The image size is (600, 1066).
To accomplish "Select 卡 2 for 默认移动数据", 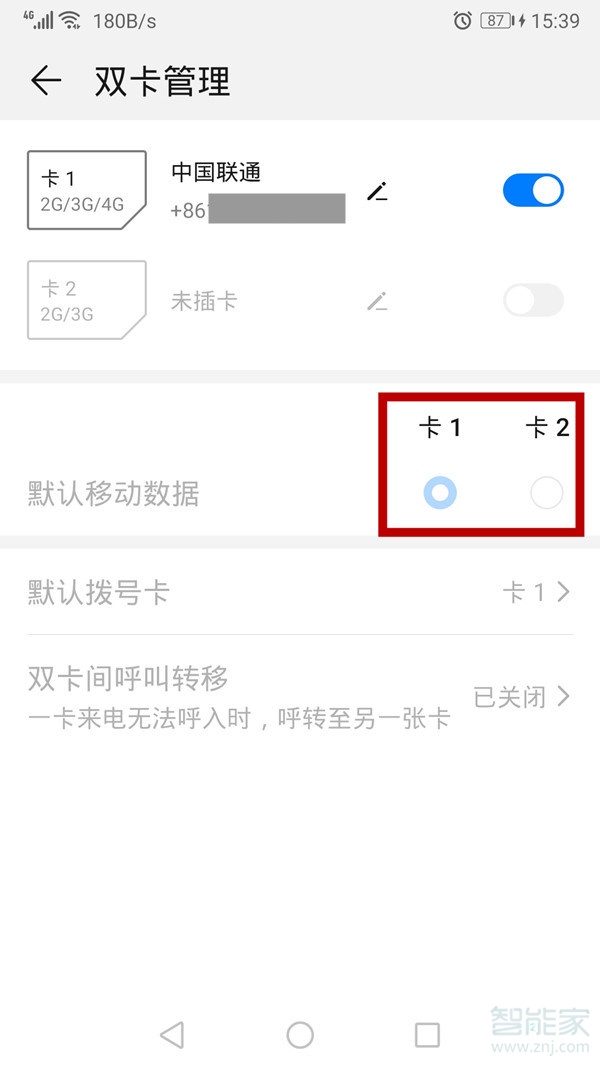I will point(547,493).
